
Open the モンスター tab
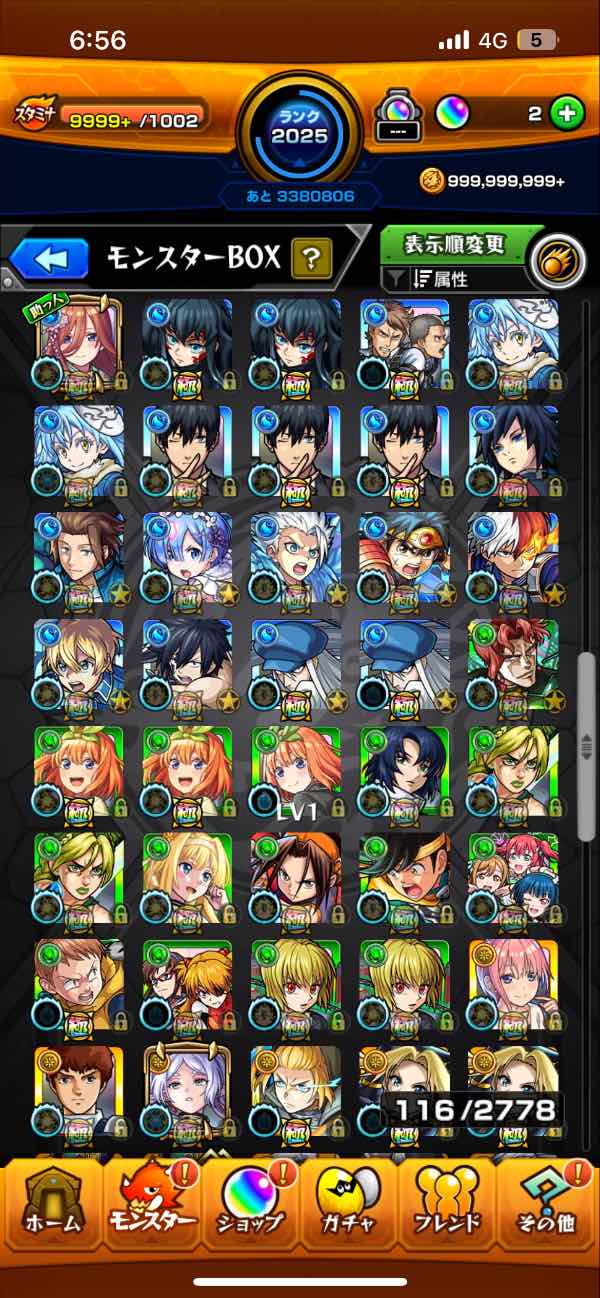point(150,1208)
